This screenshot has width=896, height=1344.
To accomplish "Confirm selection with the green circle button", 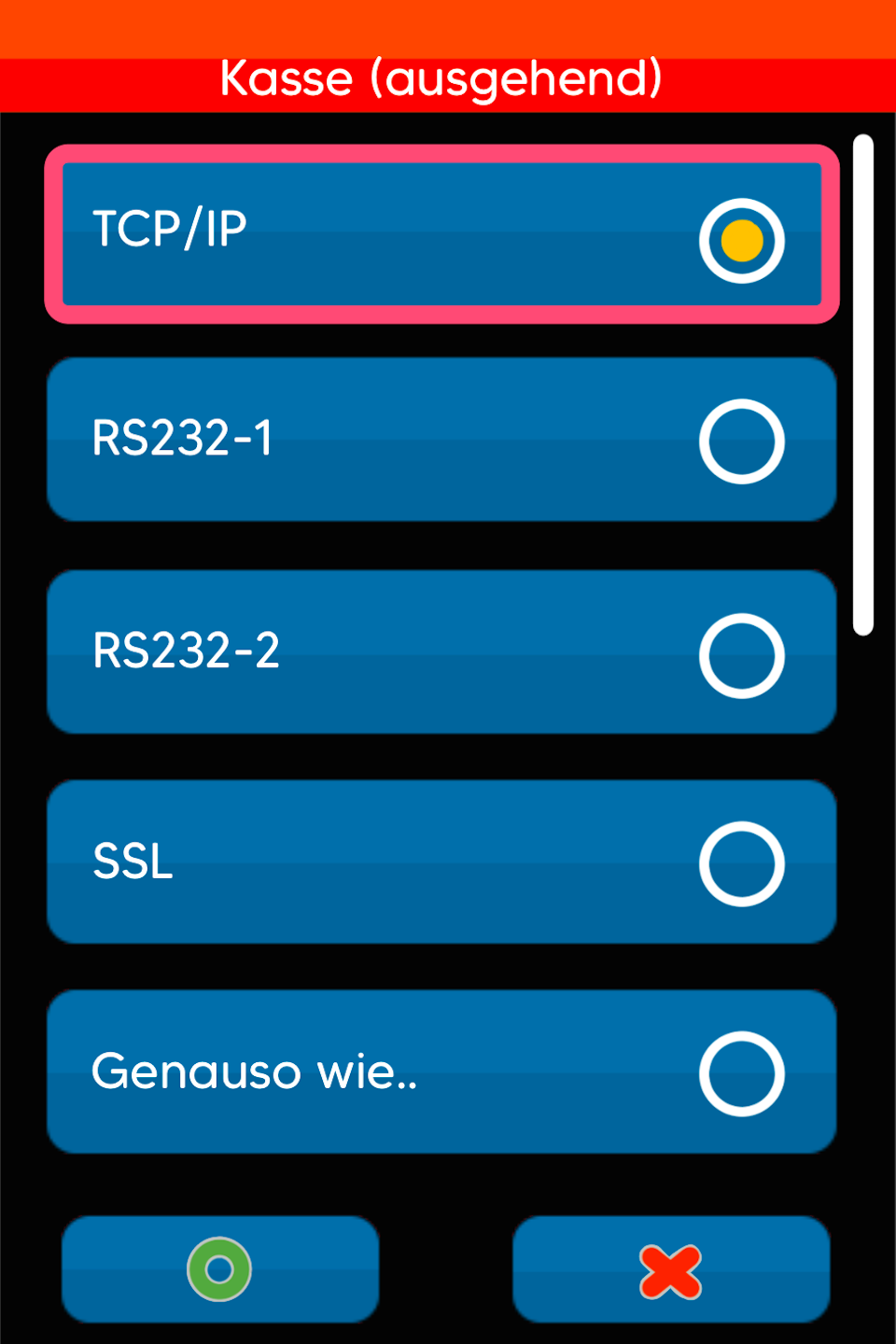I will pyautogui.click(x=220, y=1269).
